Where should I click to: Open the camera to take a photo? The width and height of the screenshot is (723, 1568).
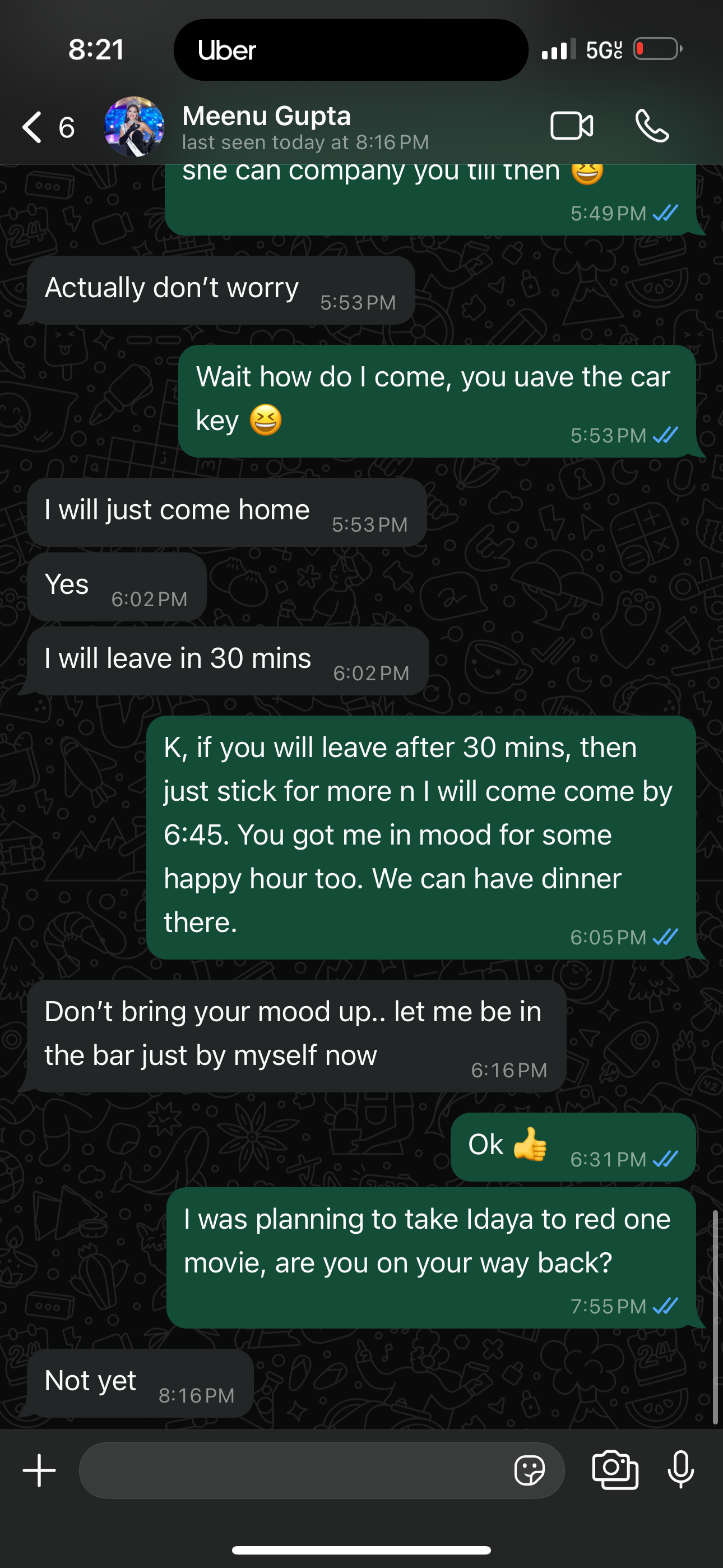pos(615,1470)
